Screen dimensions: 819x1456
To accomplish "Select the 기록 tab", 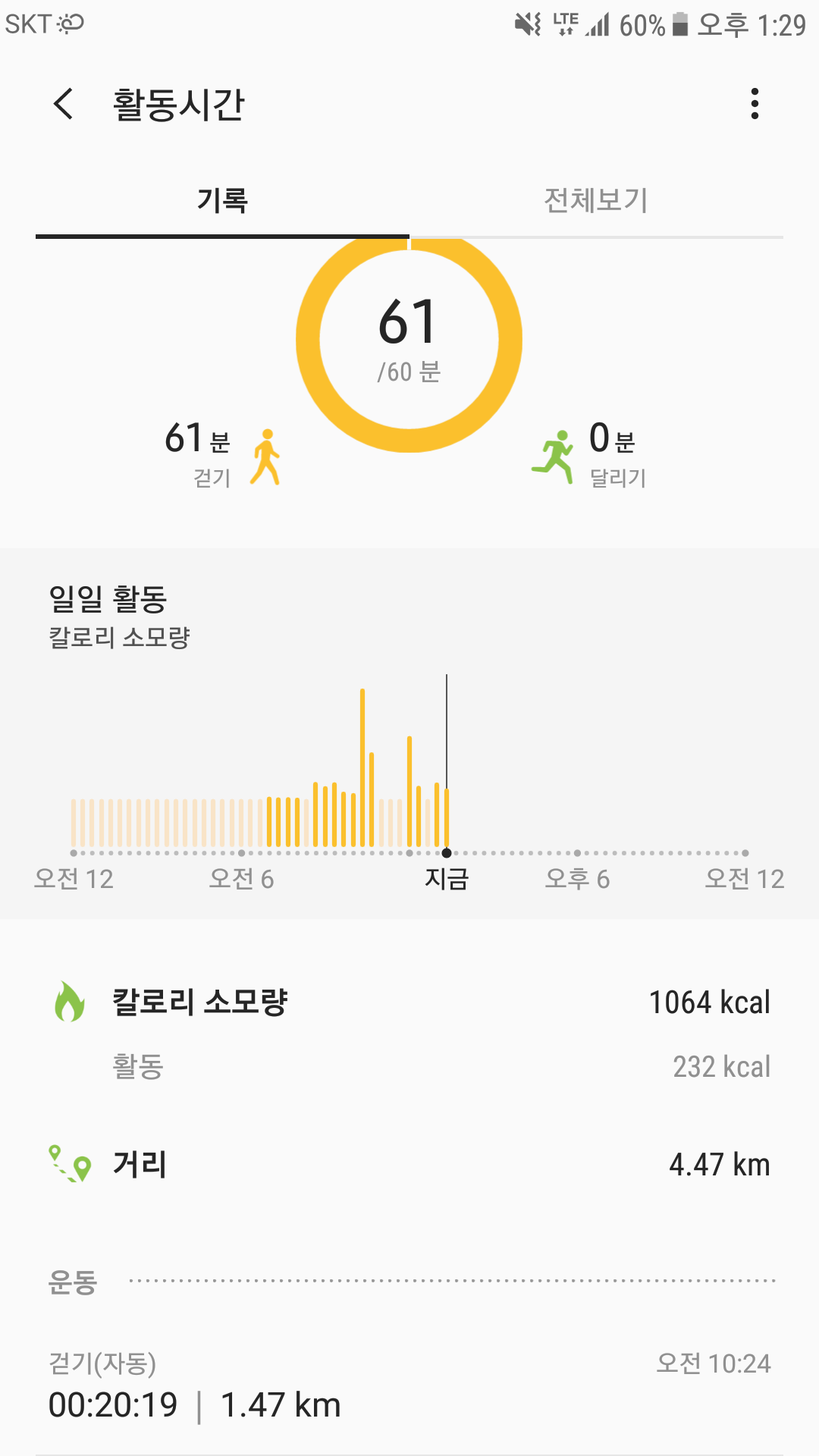I will click(222, 201).
